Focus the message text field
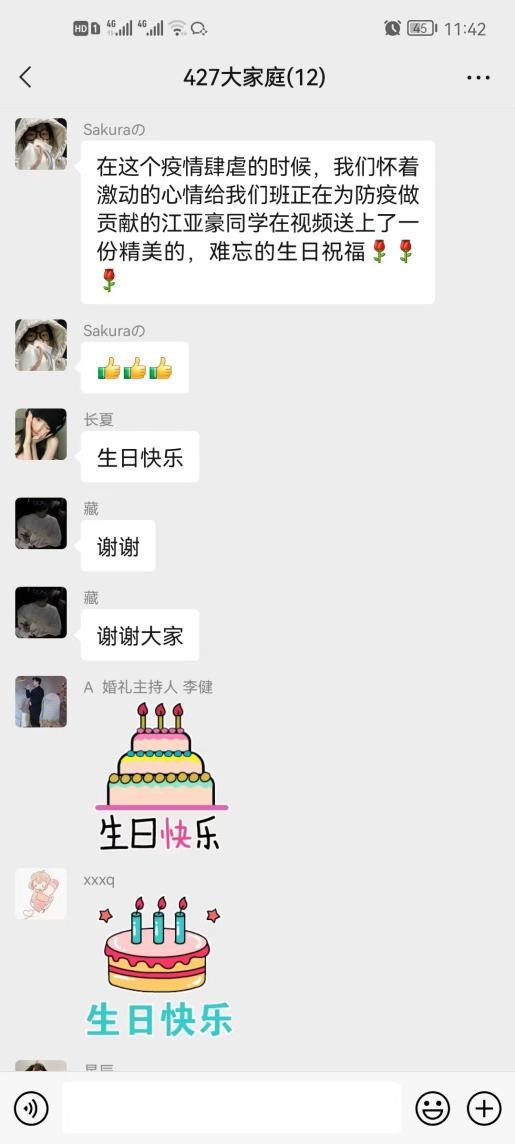Image resolution: width=515 pixels, height=1144 pixels. click(x=231, y=1108)
